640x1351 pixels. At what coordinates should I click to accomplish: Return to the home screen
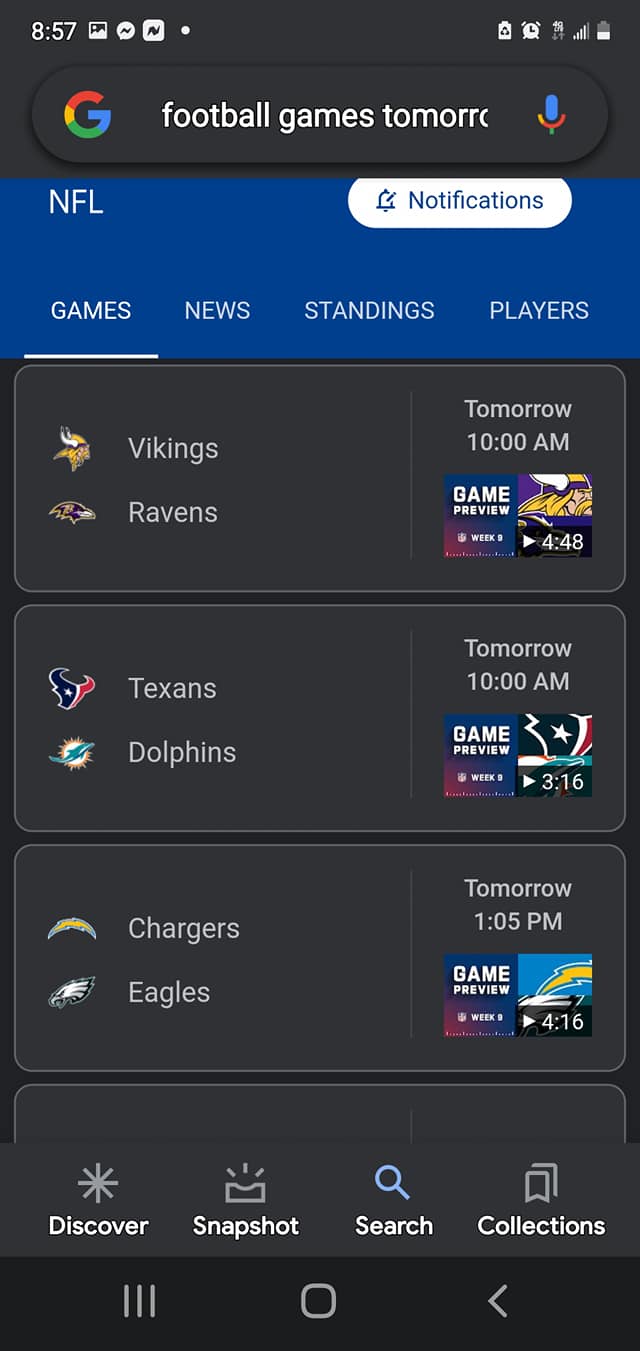pos(318,1301)
